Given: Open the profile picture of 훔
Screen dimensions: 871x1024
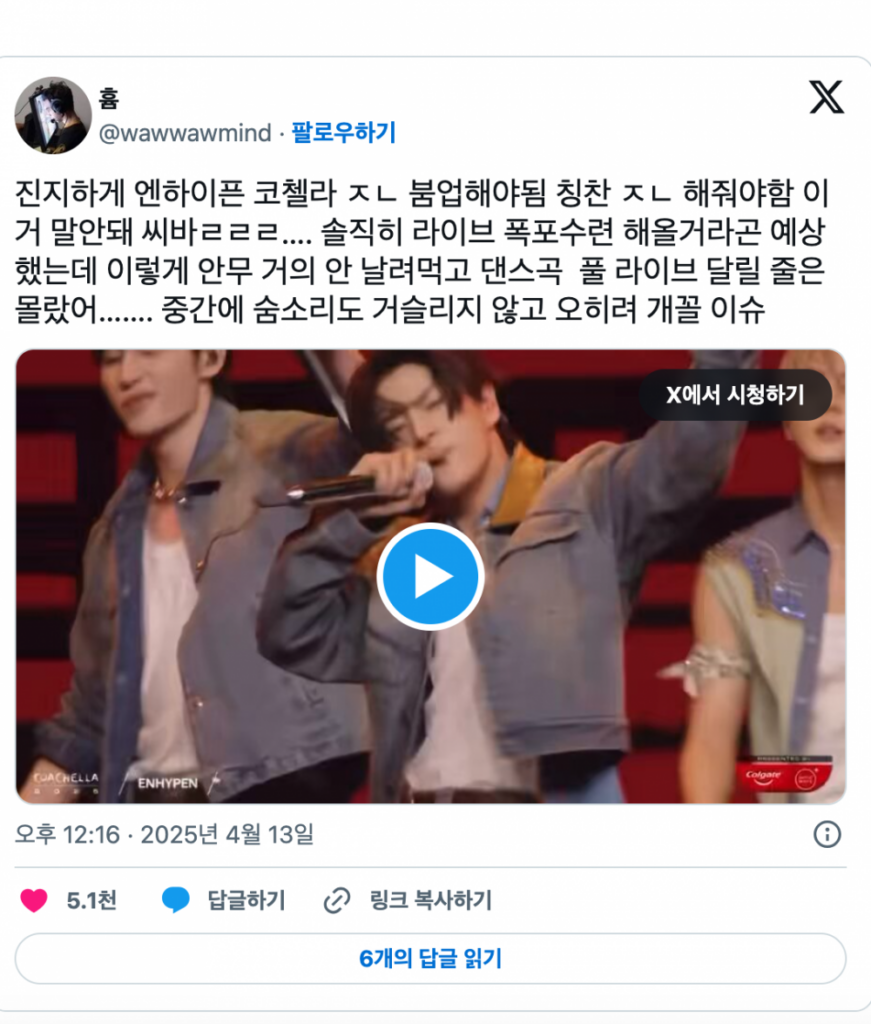Looking at the screenshot, I should coord(53,115).
